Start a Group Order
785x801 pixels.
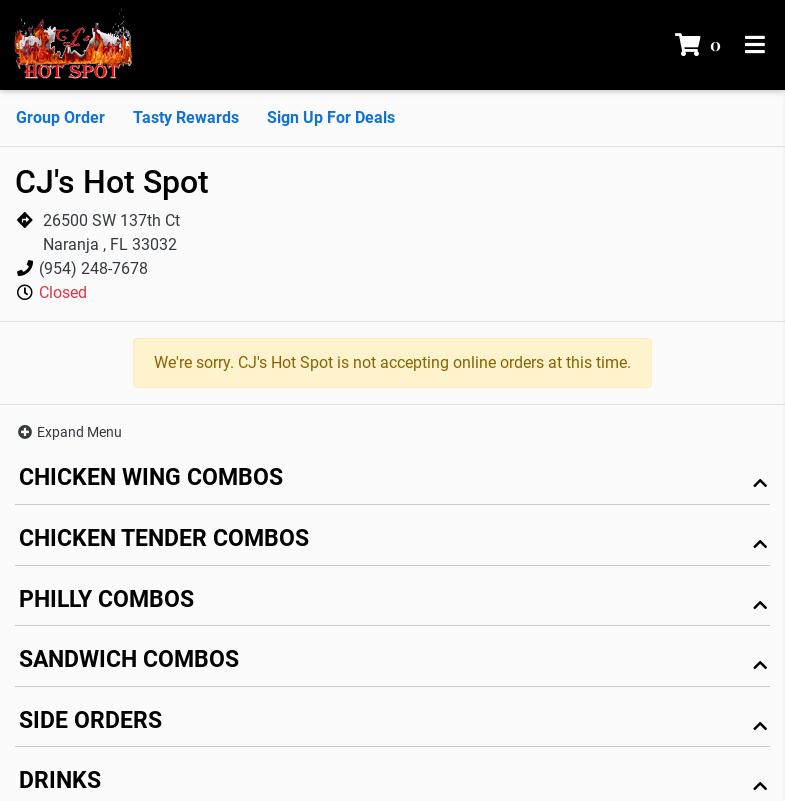(x=60, y=118)
